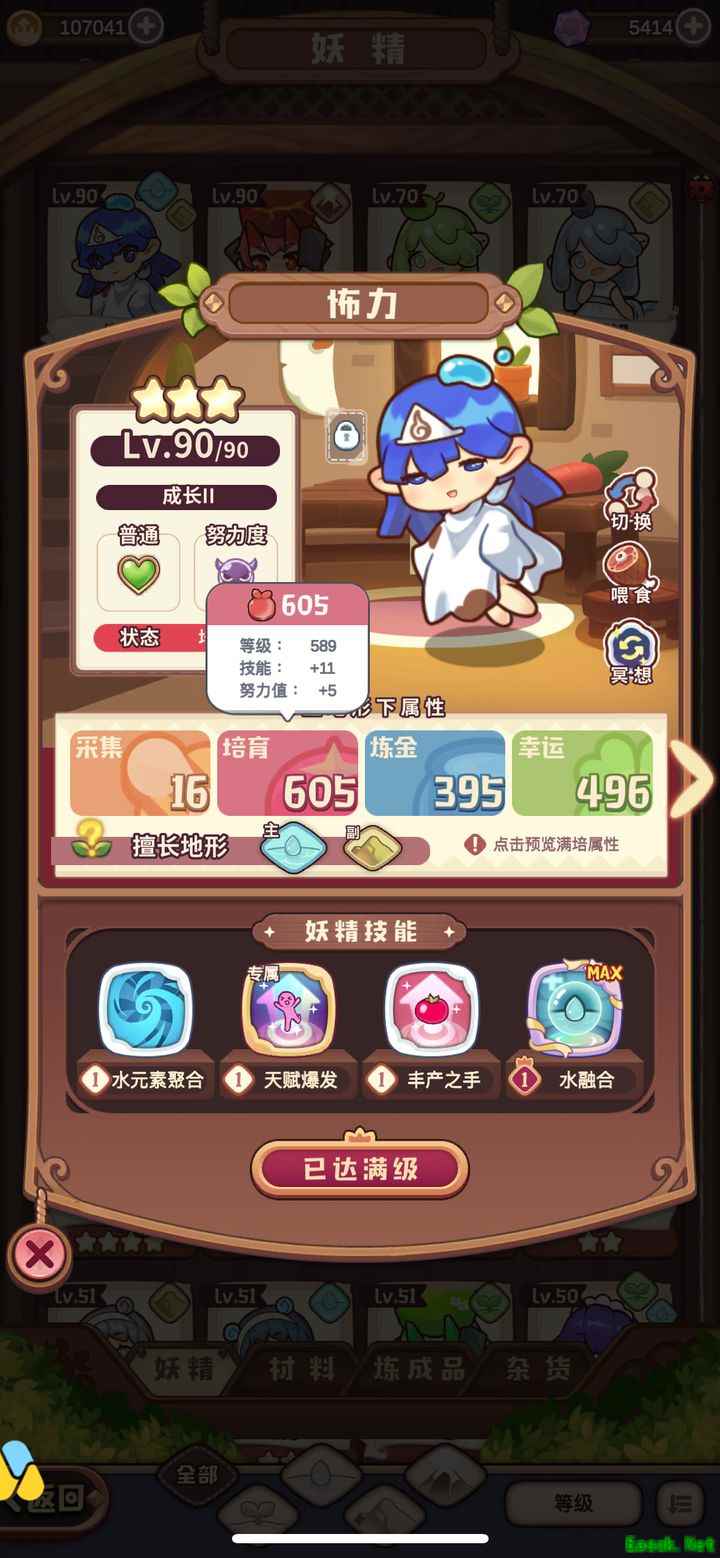This screenshot has width=720, height=1558.
Task: Open 冥想 meditation
Action: coord(632,652)
